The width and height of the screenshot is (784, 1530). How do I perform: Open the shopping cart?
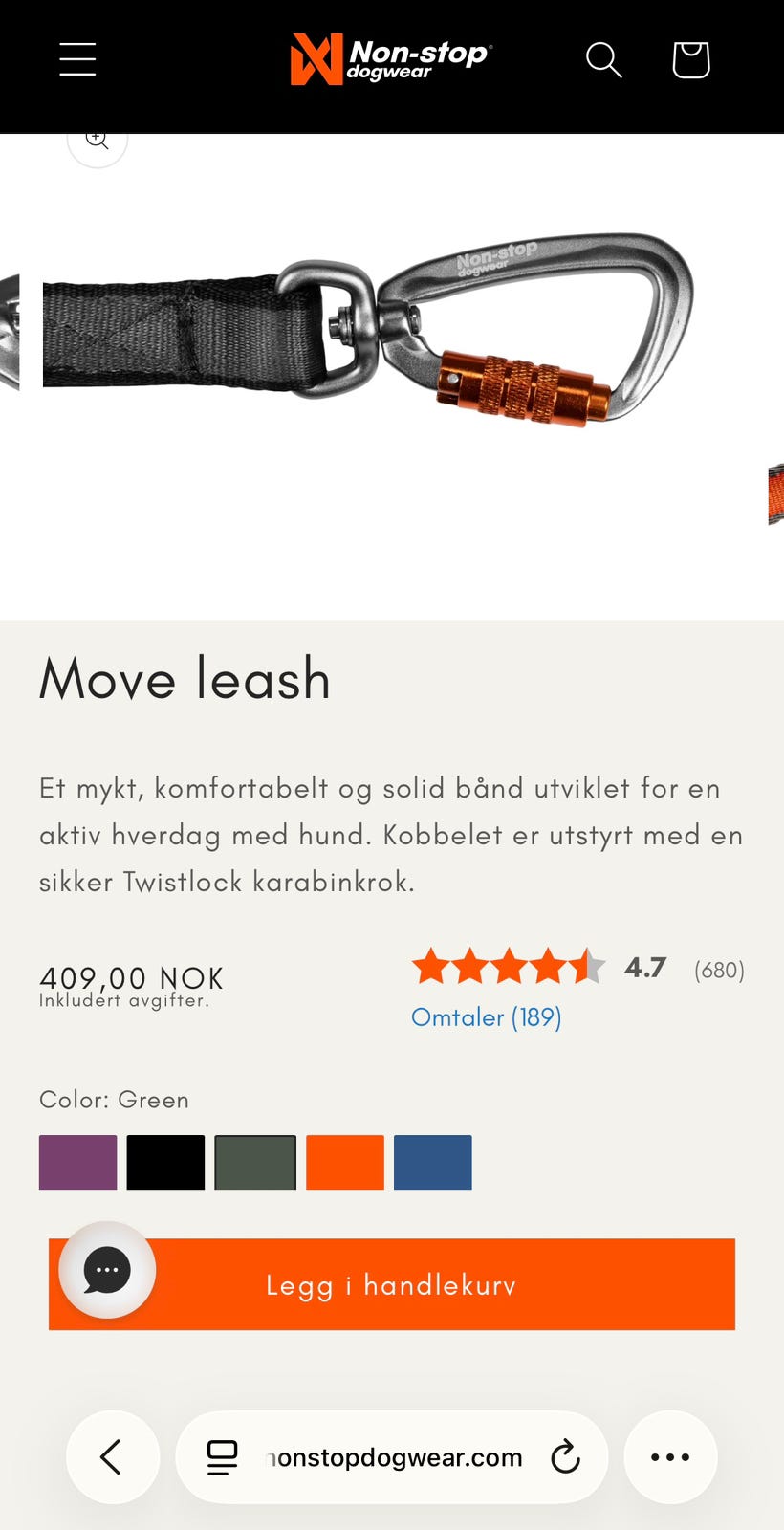pyautogui.click(x=690, y=59)
